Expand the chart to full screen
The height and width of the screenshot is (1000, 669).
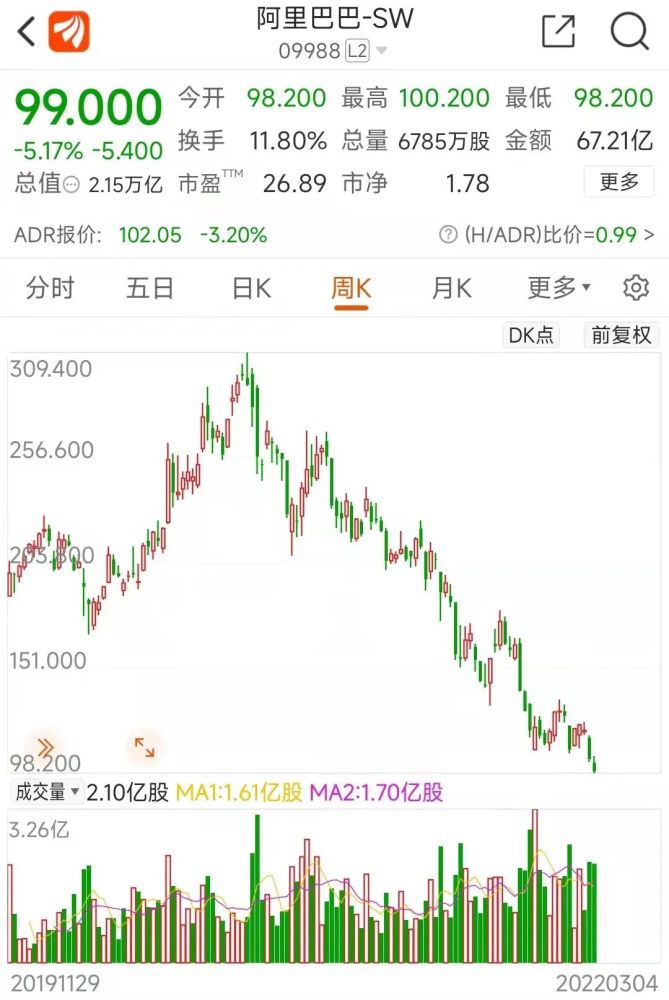(145, 747)
